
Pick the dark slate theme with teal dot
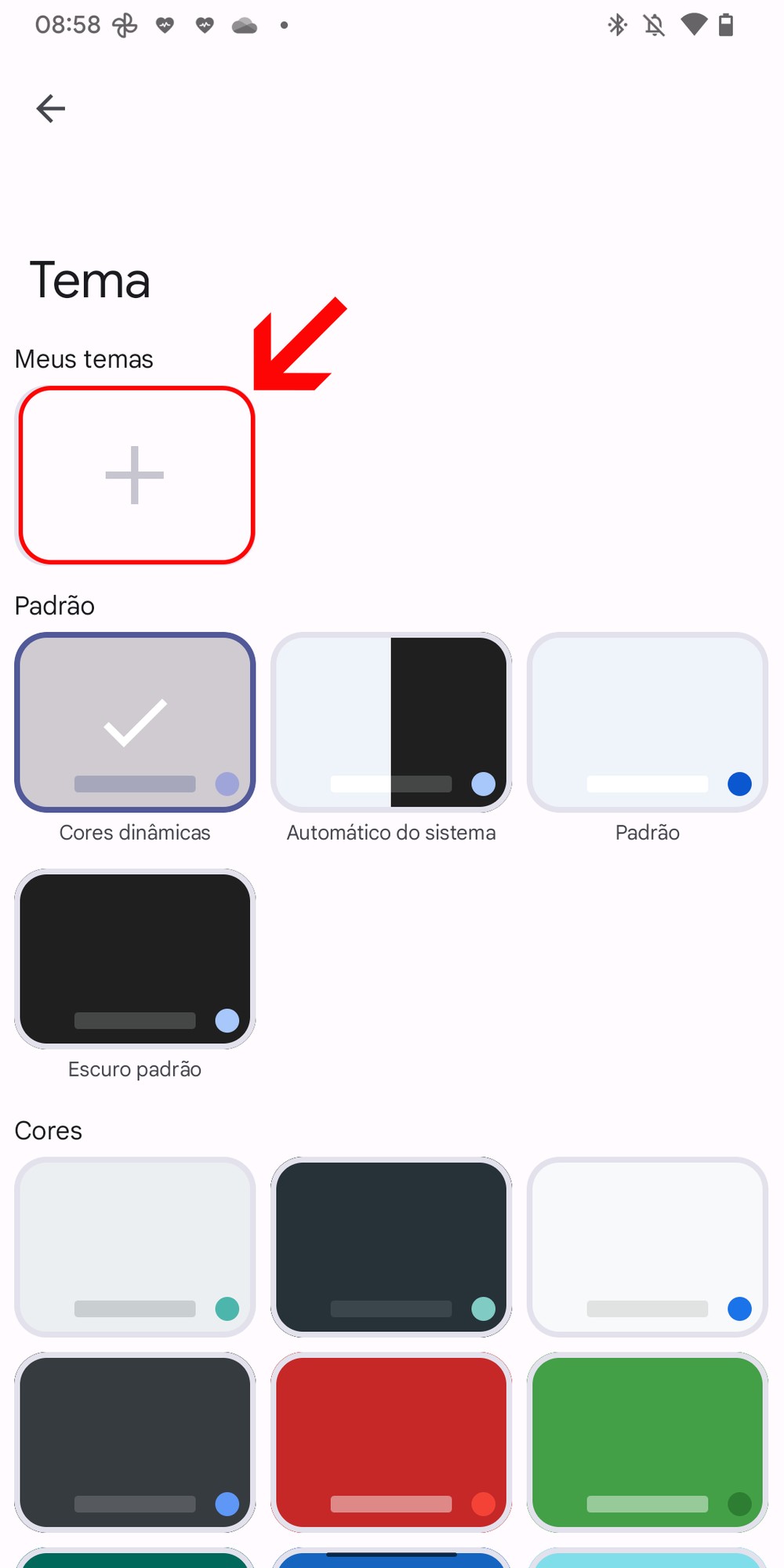click(x=391, y=1247)
